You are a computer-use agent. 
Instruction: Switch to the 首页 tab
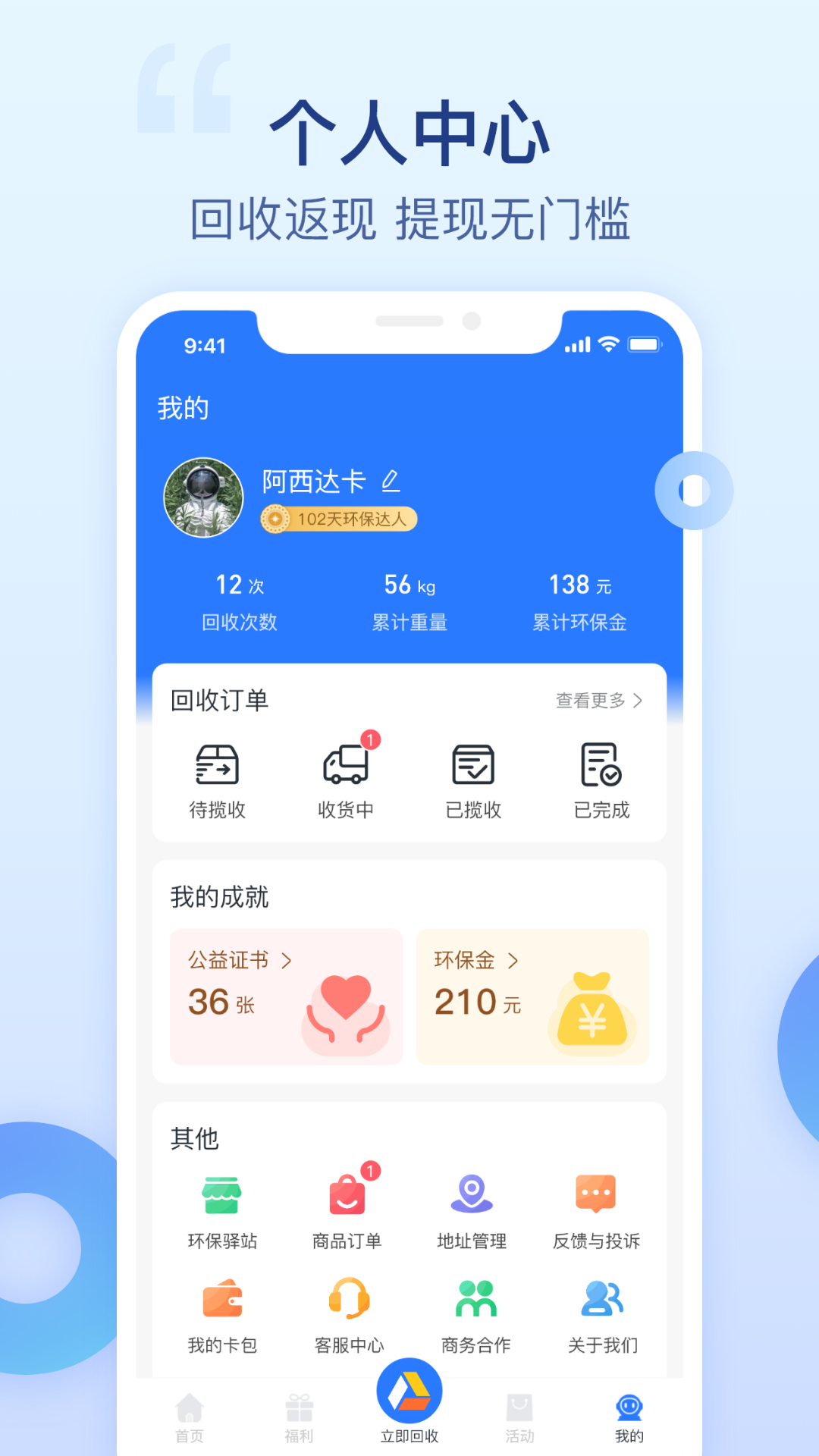(189, 1412)
